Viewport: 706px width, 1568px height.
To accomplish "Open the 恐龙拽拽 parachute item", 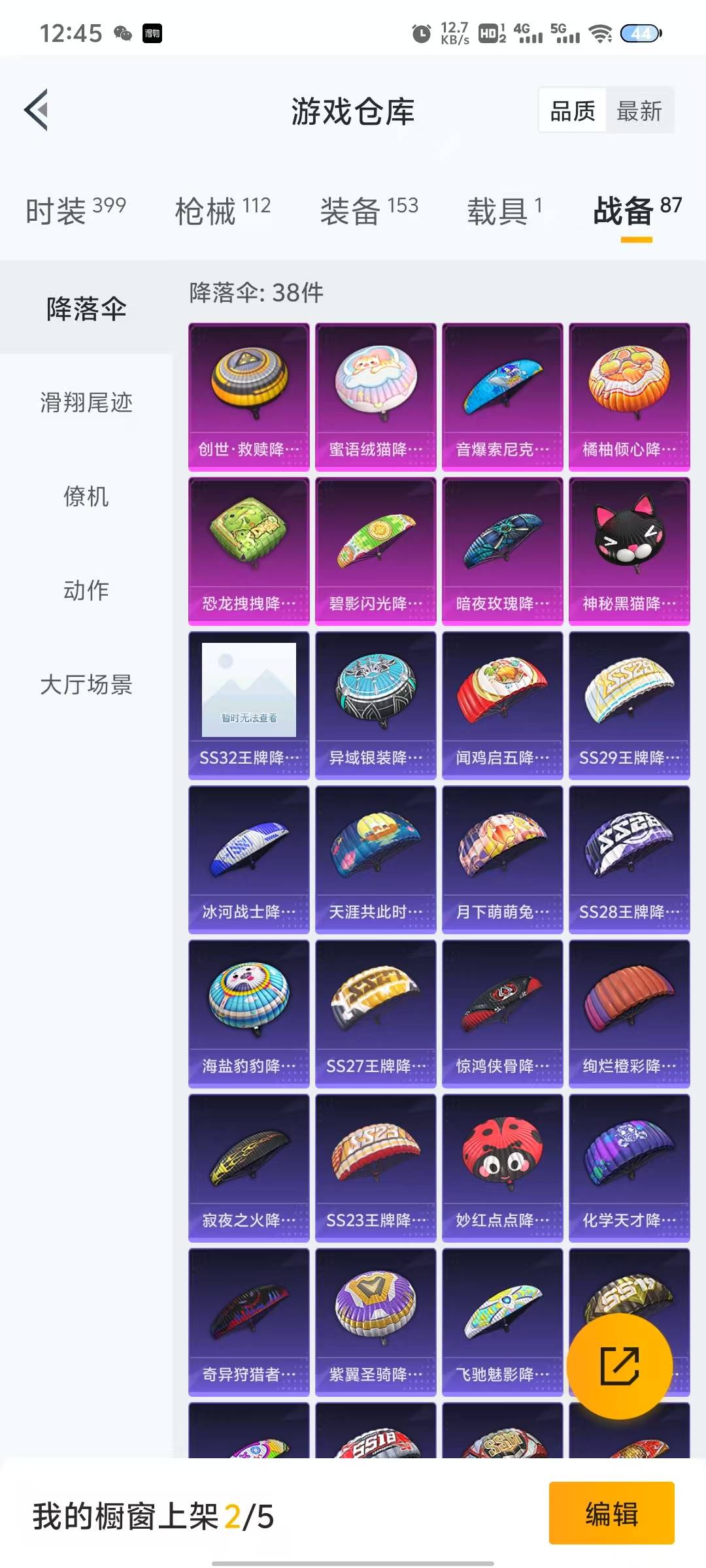I will tap(248, 551).
